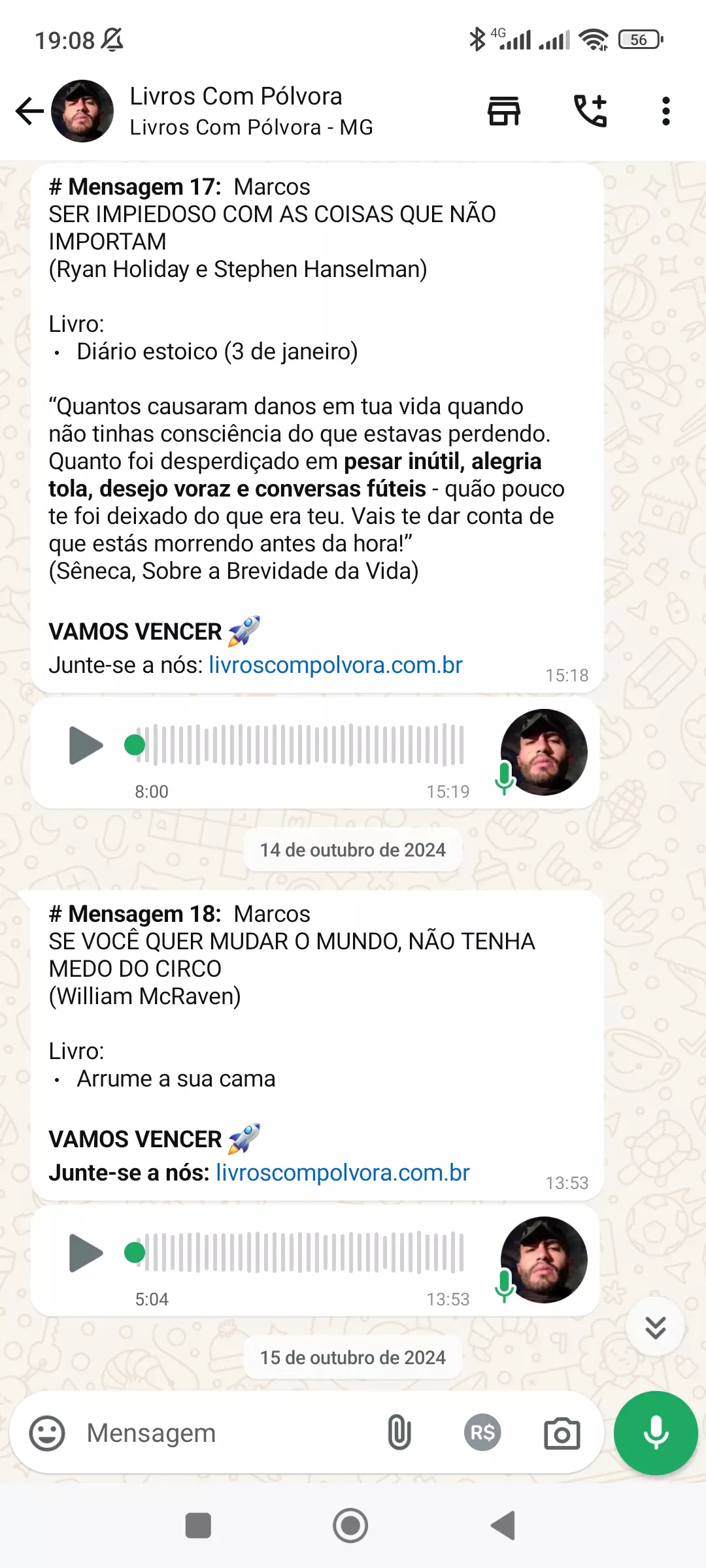
Task: Start a call with the add-call icon
Action: tap(590, 111)
